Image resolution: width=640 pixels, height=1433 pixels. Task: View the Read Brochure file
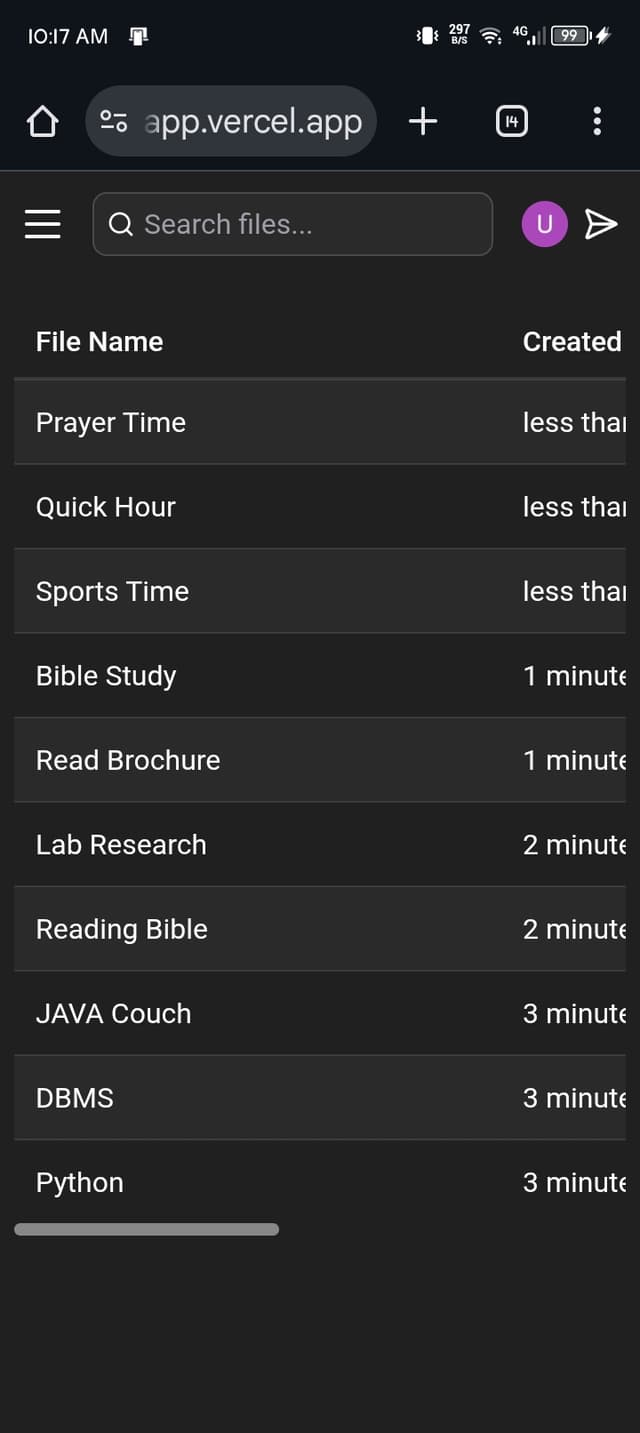click(x=128, y=760)
